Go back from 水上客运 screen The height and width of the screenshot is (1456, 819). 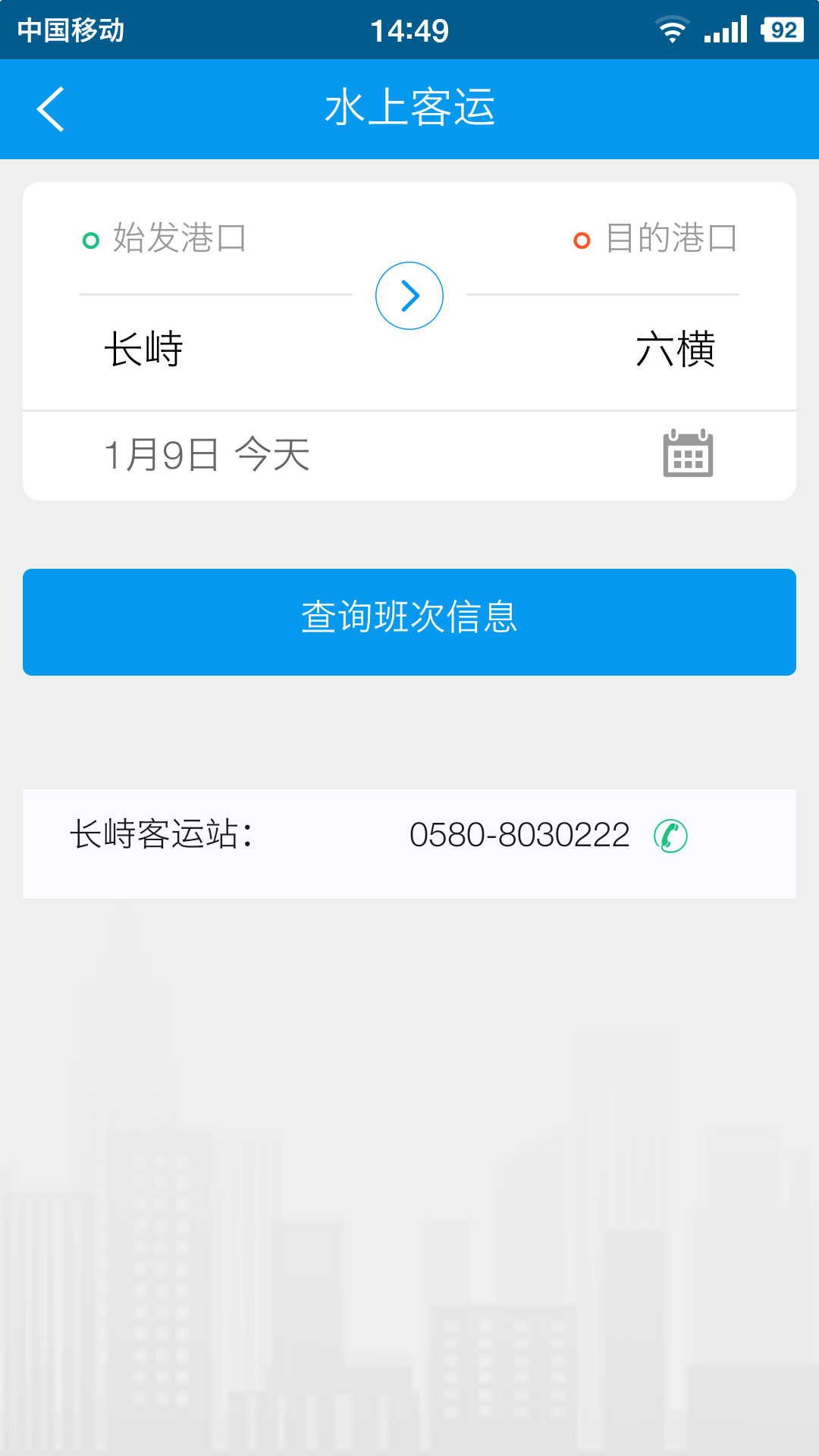point(51,109)
